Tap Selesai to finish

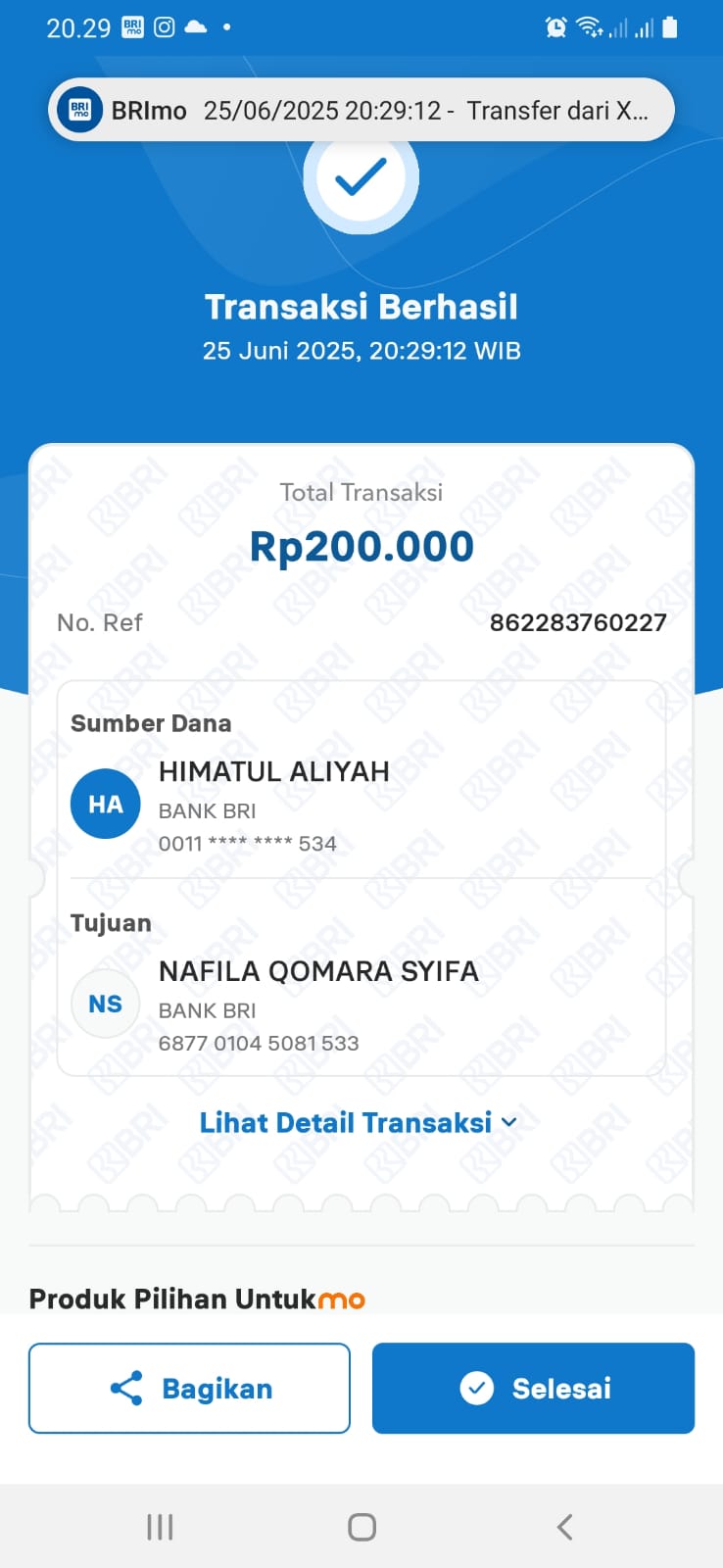click(x=533, y=1388)
